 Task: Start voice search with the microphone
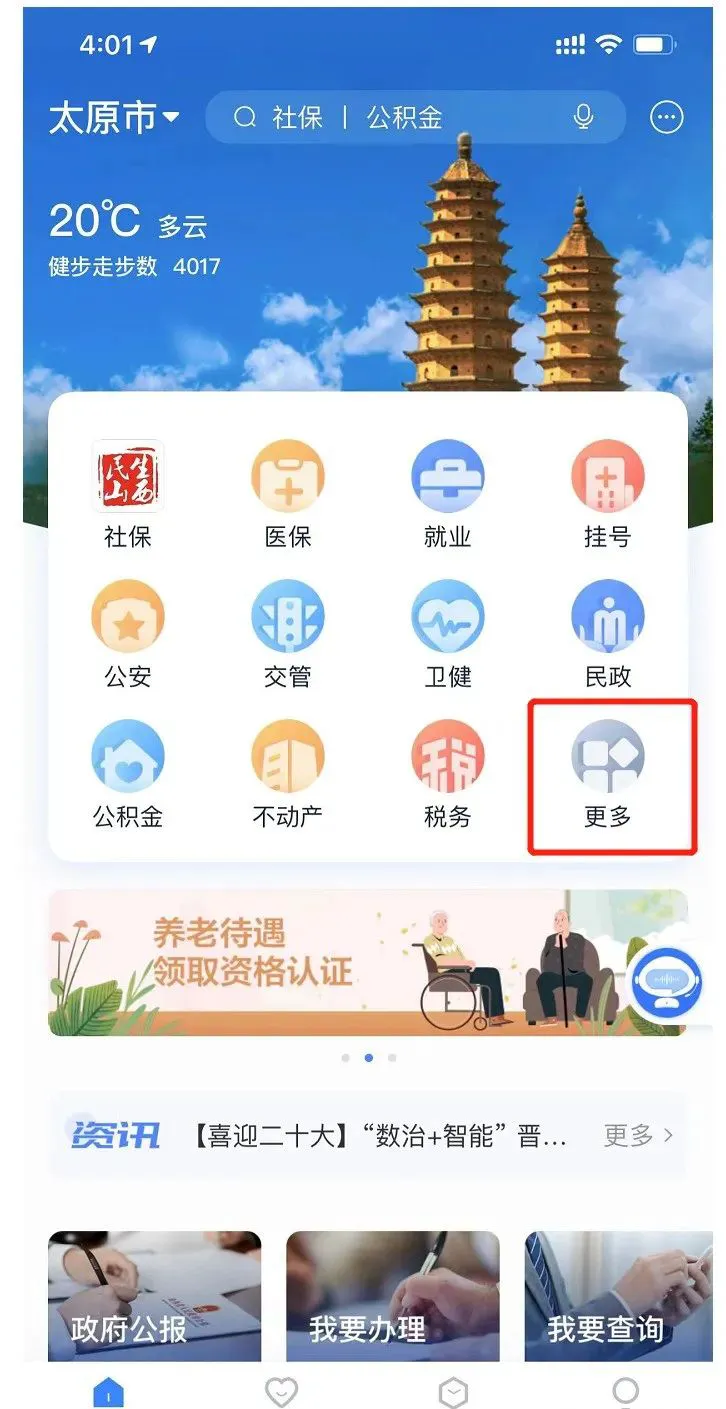coord(584,118)
